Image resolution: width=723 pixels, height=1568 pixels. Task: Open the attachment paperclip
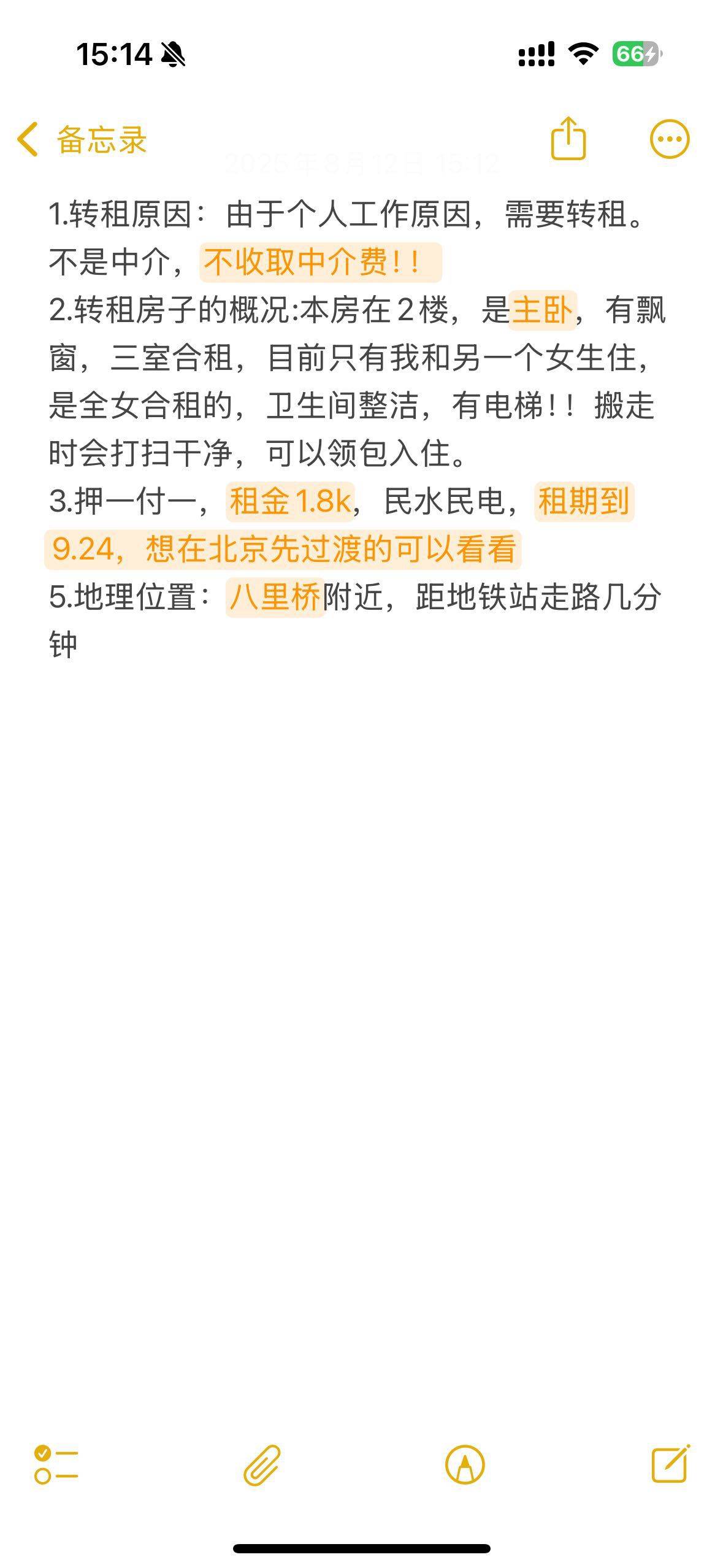(262, 1465)
